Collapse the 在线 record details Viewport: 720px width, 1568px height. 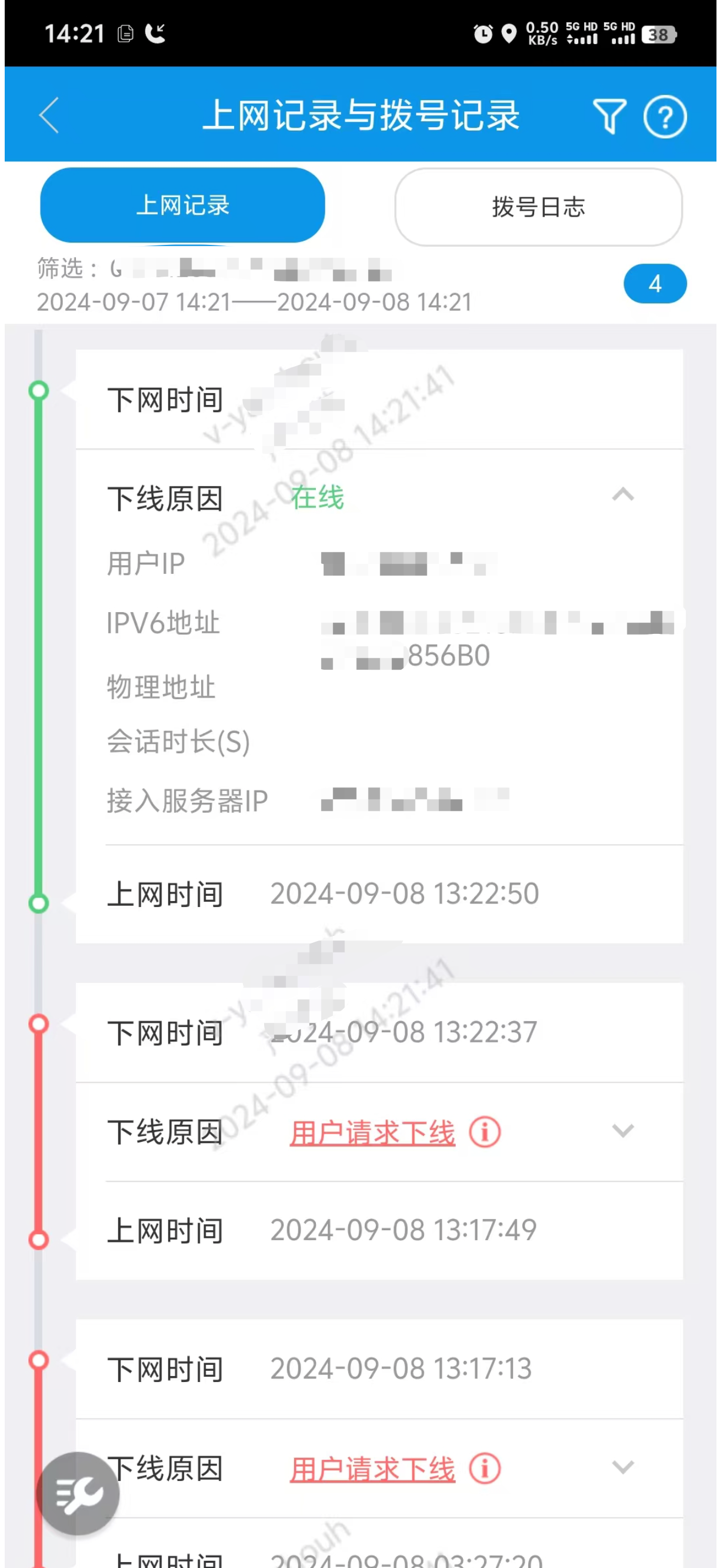[x=623, y=494]
